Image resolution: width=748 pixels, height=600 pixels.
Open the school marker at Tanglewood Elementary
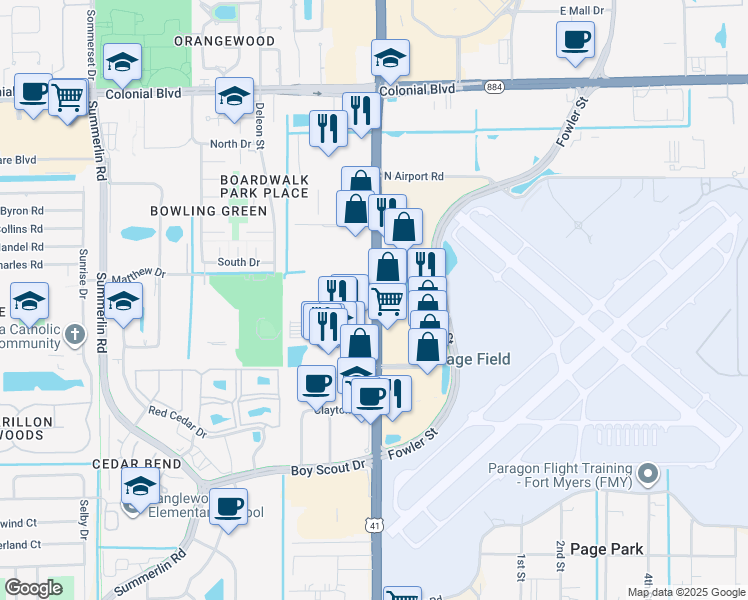point(141,487)
